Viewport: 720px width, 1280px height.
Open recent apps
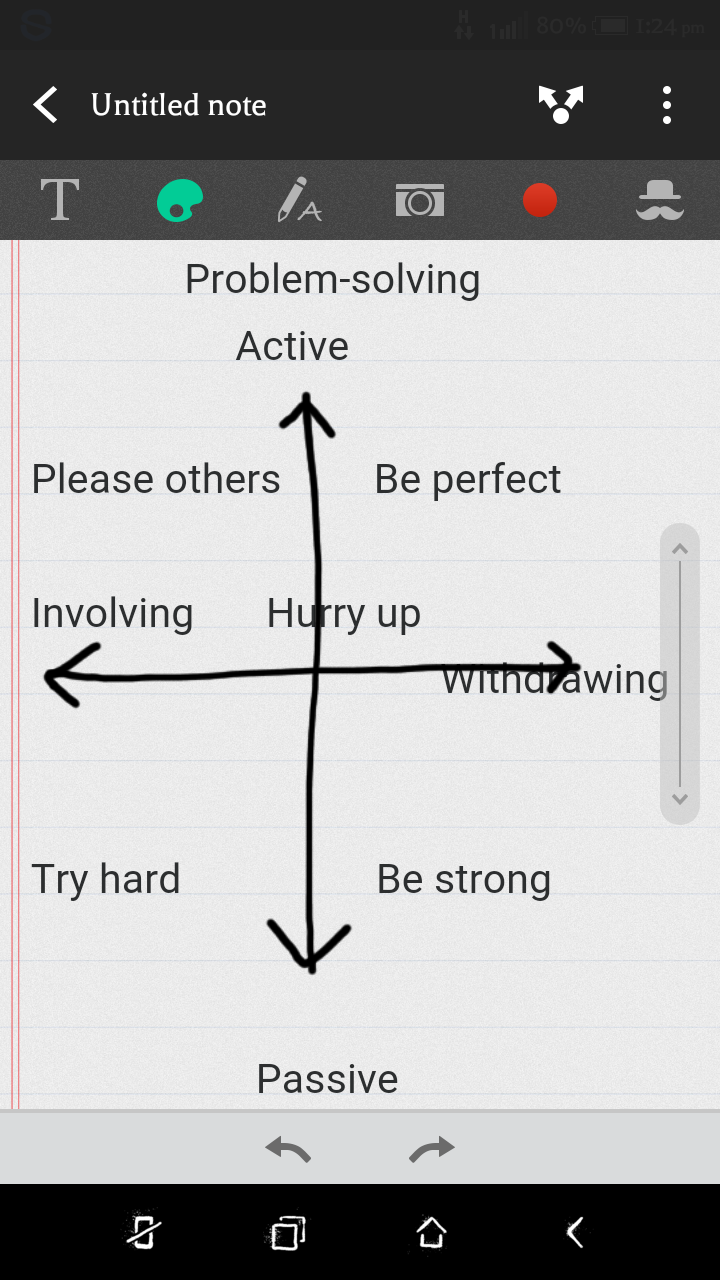288,1232
